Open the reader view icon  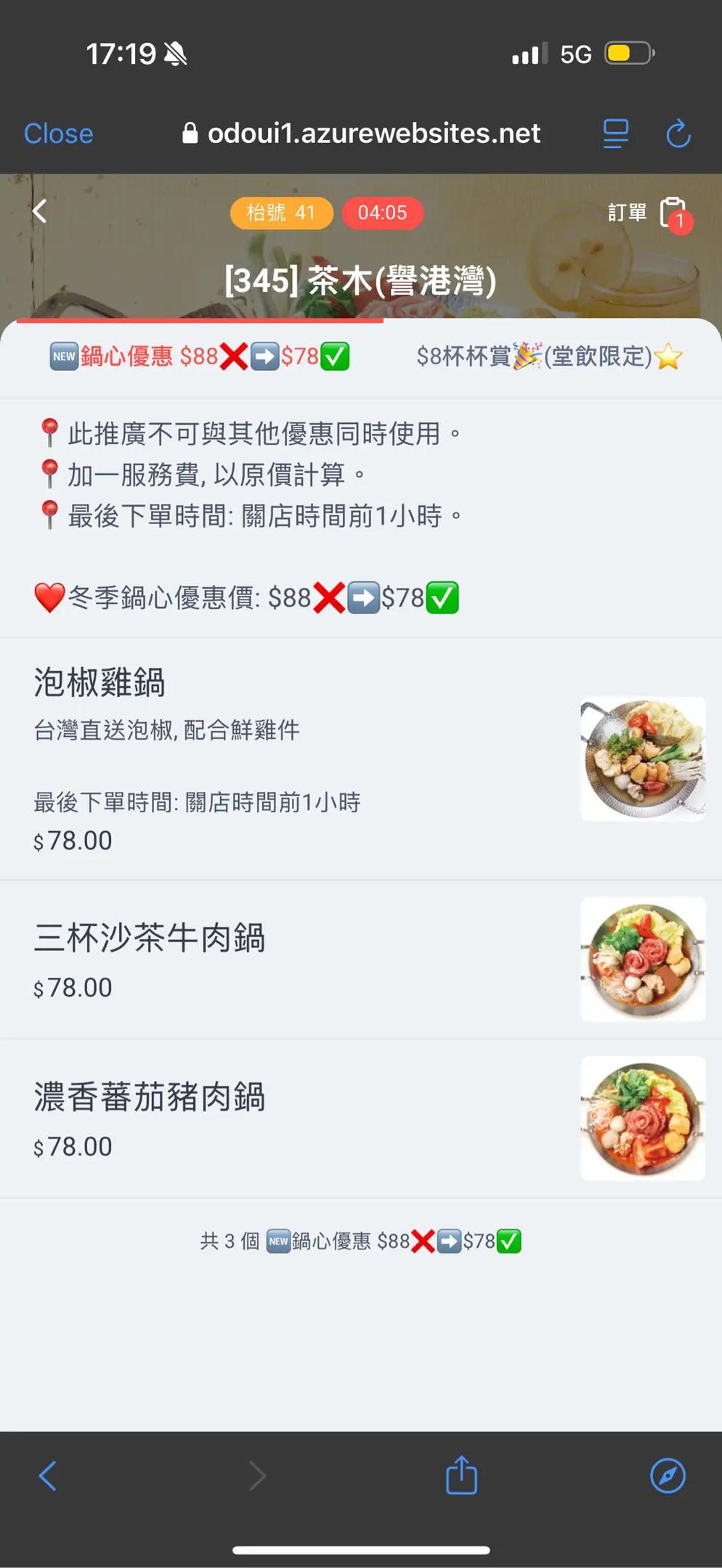coord(615,134)
